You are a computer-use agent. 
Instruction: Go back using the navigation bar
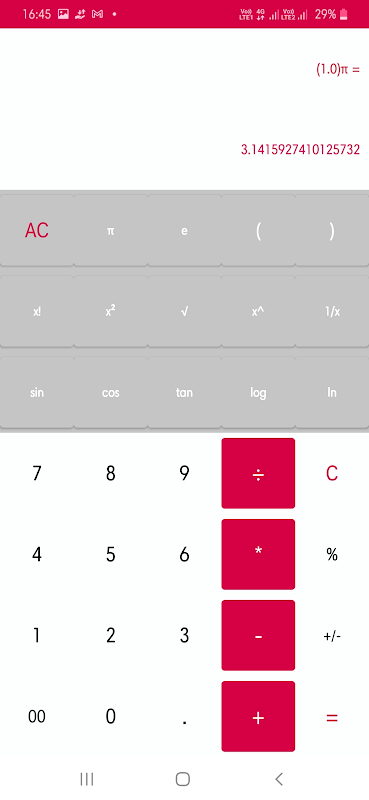coord(279,779)
